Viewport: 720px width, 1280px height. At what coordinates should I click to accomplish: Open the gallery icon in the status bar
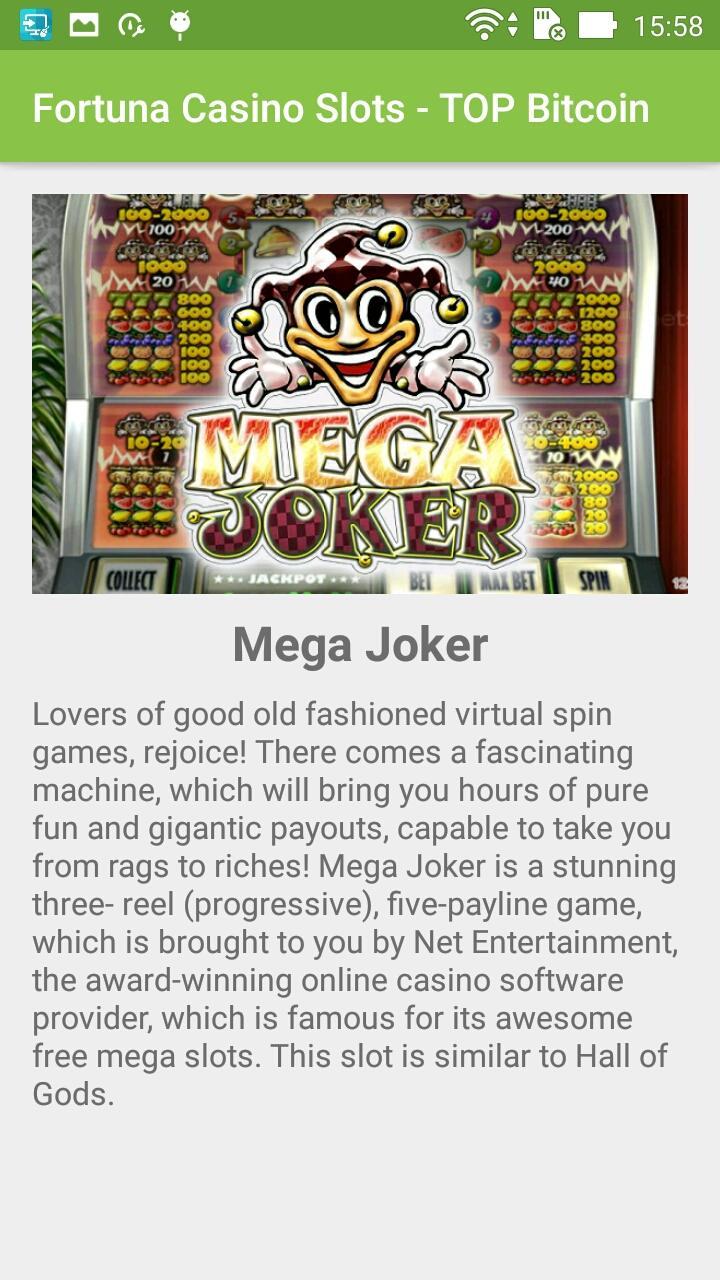click(x=82, y=23)
